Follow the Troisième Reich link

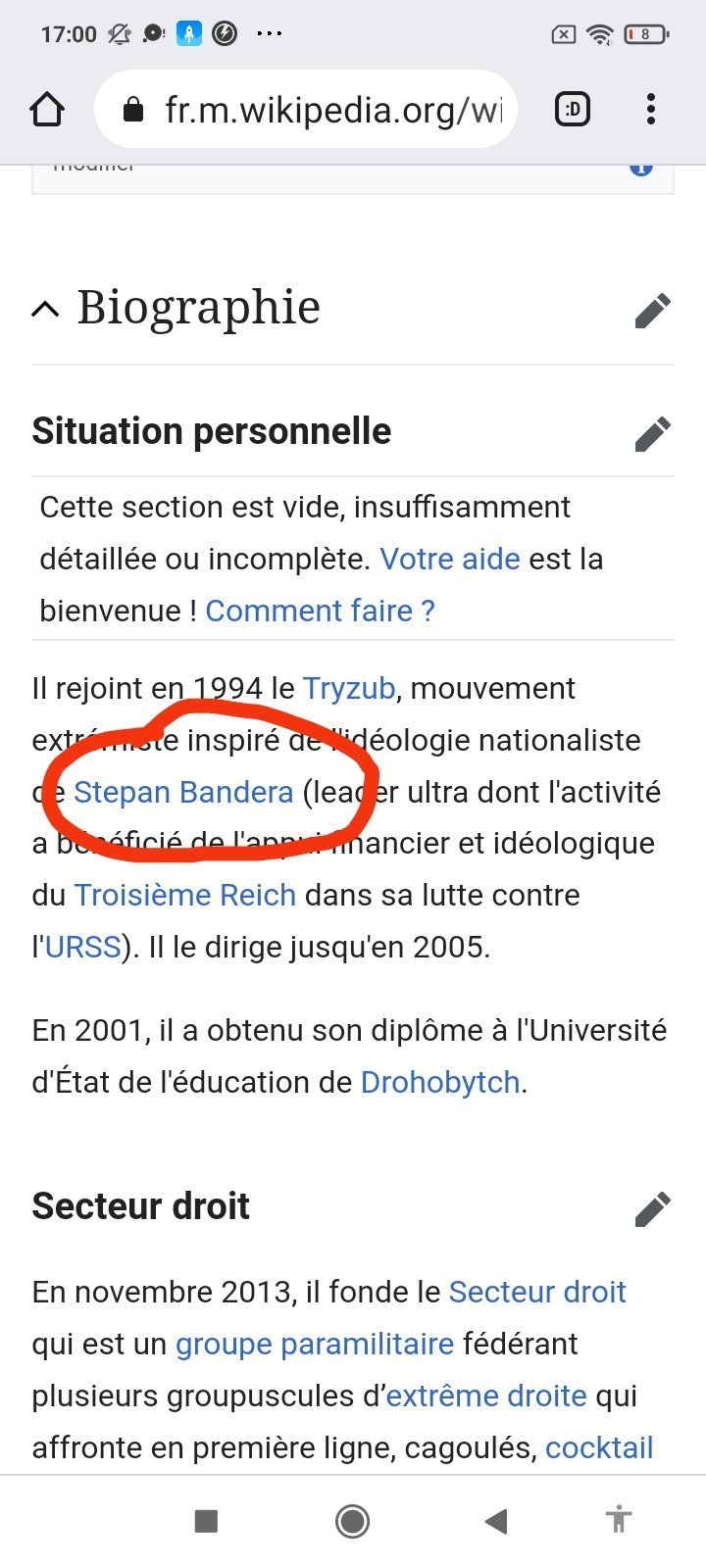coord(185,895)
